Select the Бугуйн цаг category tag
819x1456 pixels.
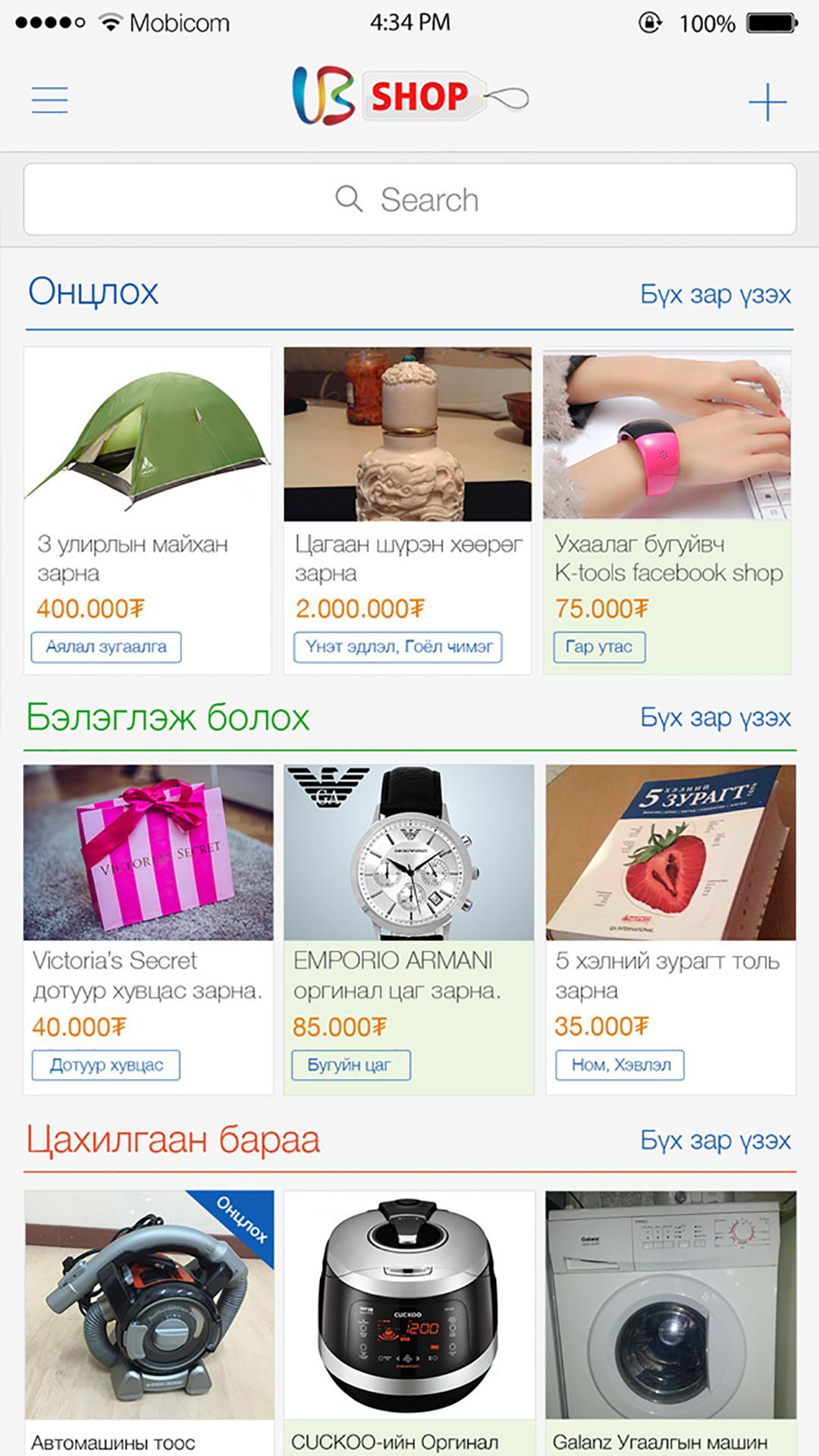350,1065
